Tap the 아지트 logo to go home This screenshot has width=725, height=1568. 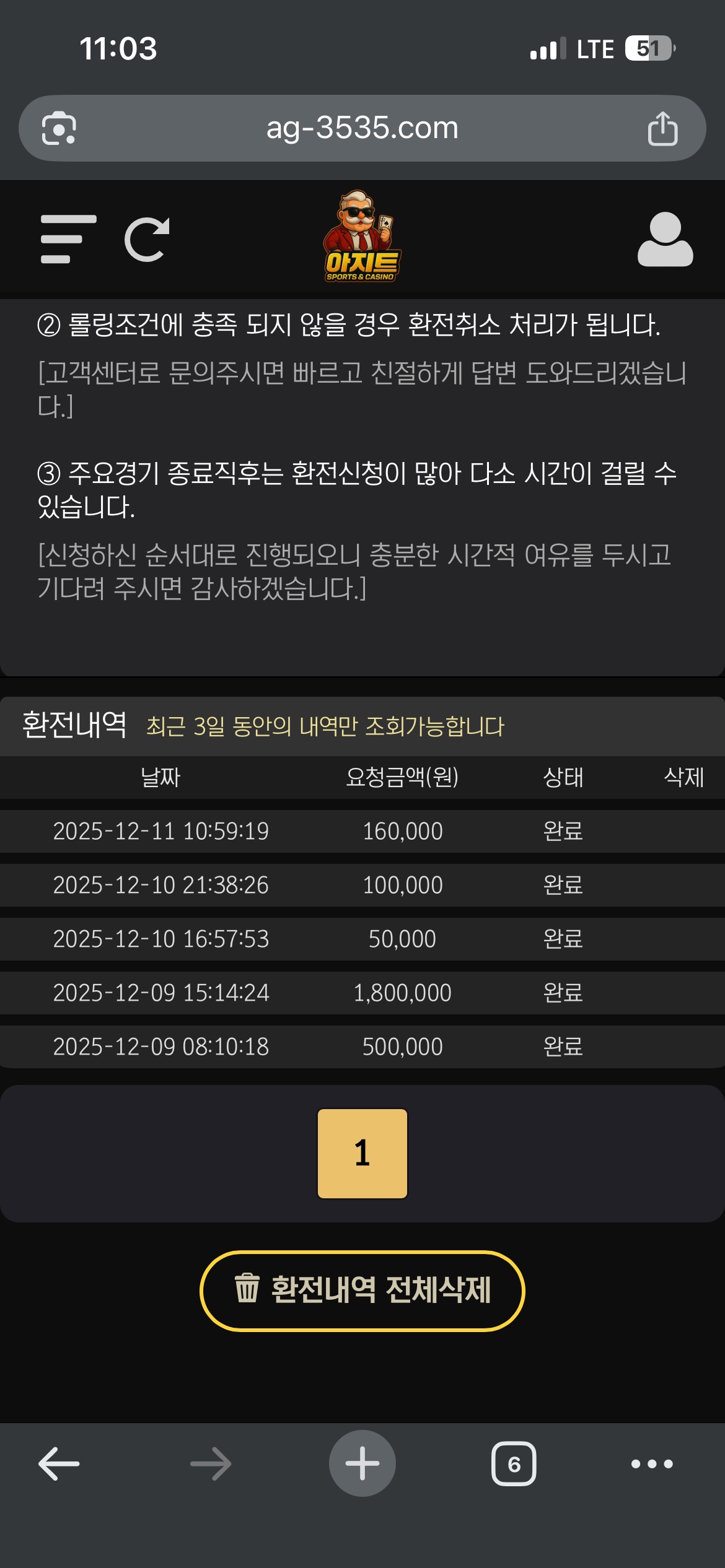pyautogui.click(x=362, y=237)
